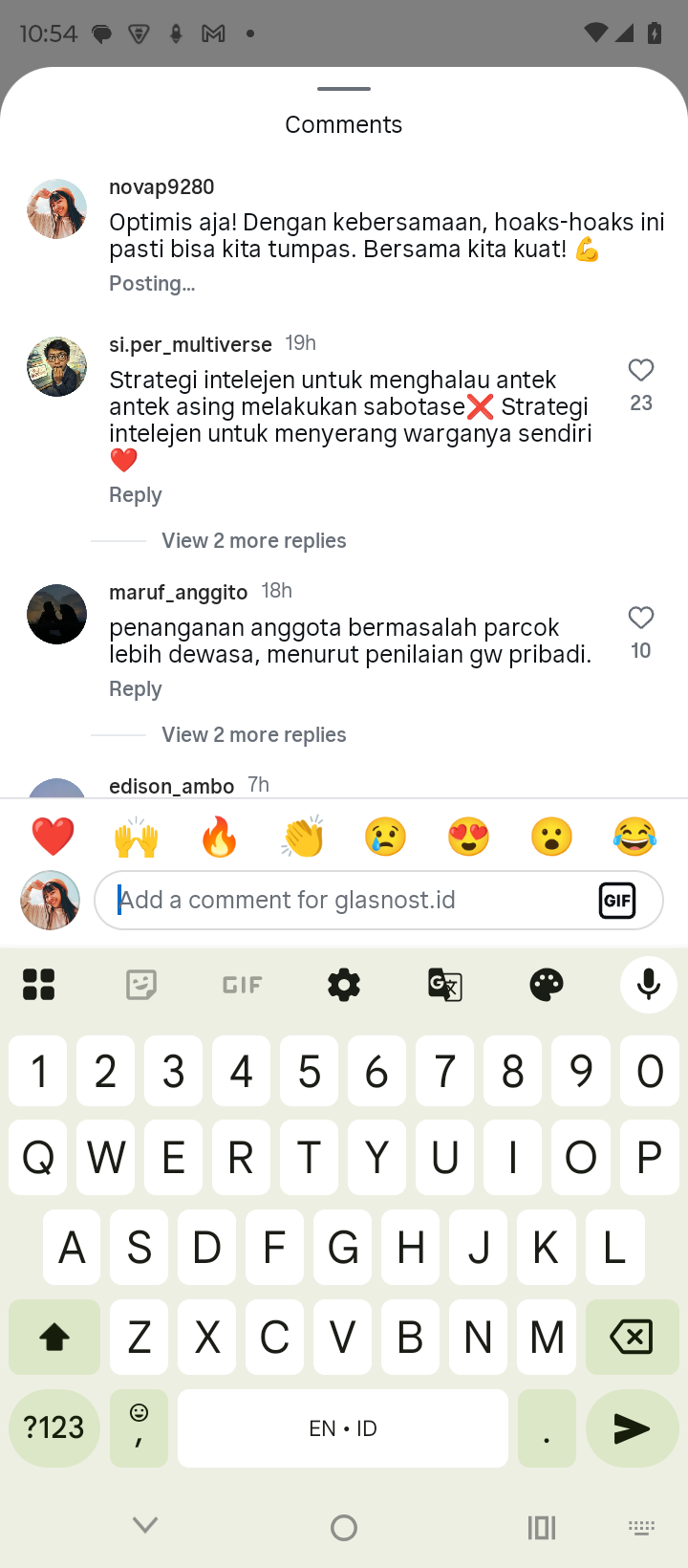Viewport: 688px width, 1568px height.
Task: Insert the fire emoji reaction
Action: pos(219,838)
